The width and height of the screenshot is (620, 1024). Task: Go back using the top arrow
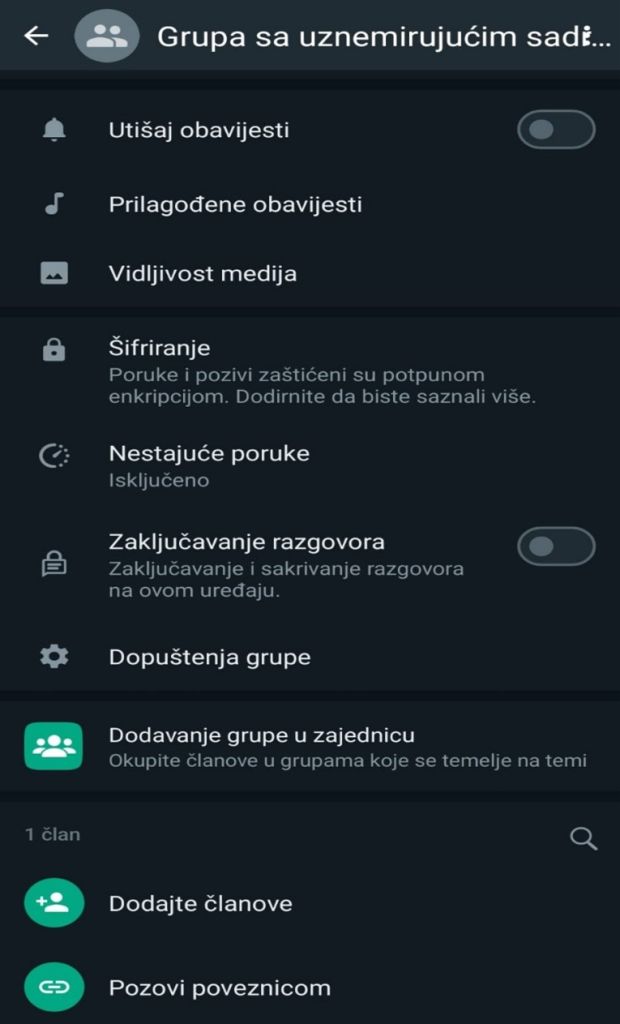point(37,36)
